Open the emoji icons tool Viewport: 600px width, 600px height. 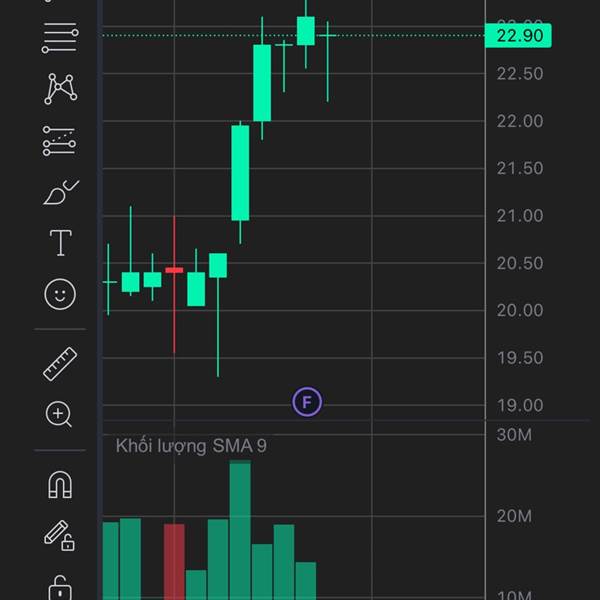[60, 294]
